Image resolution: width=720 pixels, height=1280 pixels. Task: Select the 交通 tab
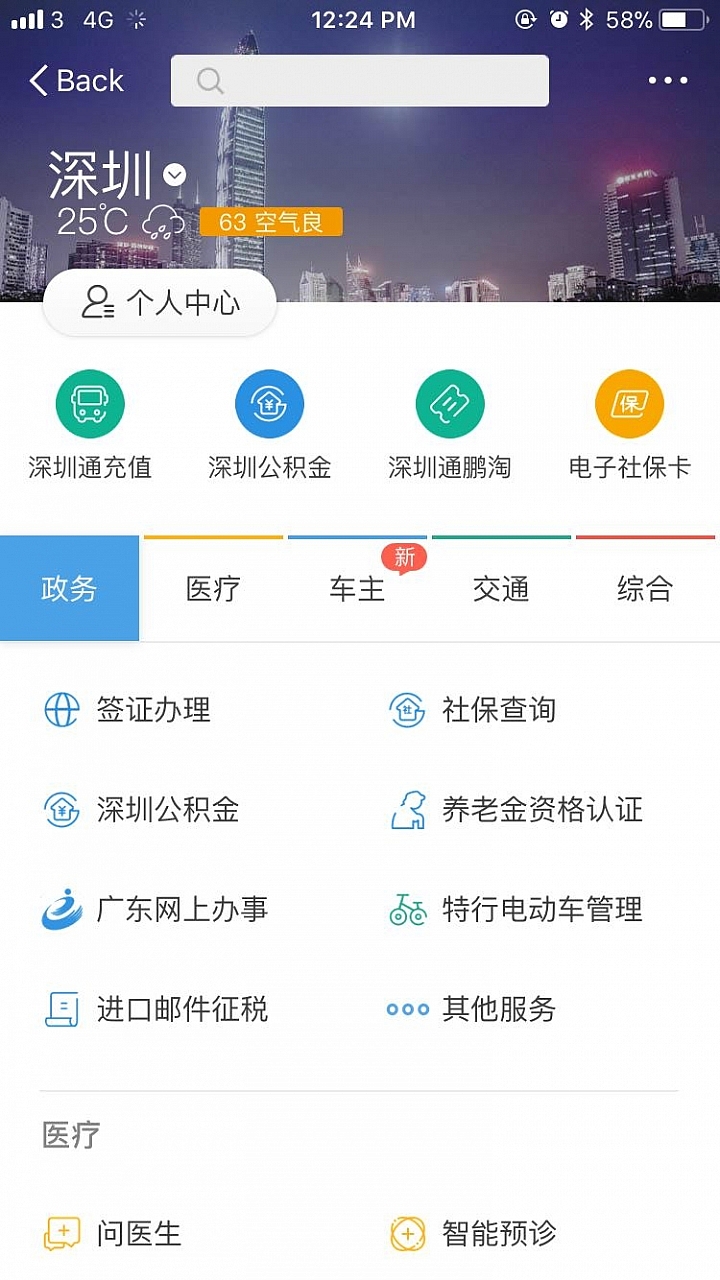(501, 589)
